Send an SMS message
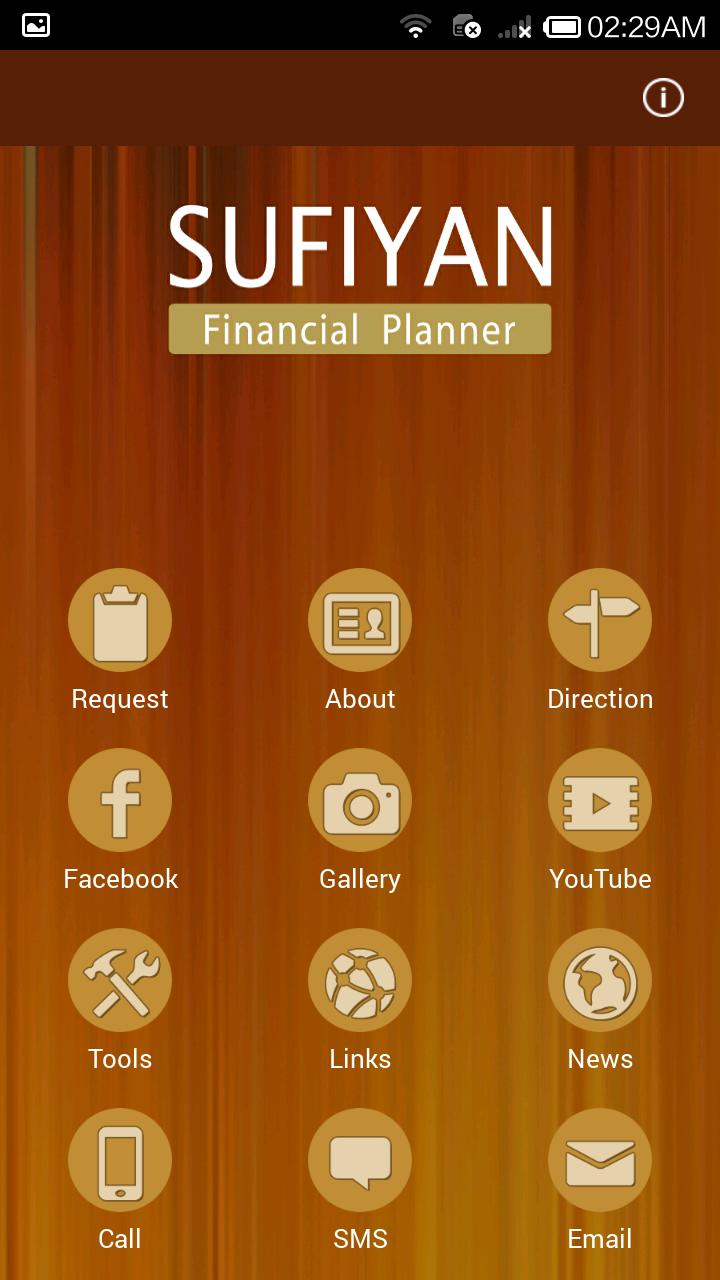 point(360,1161)
